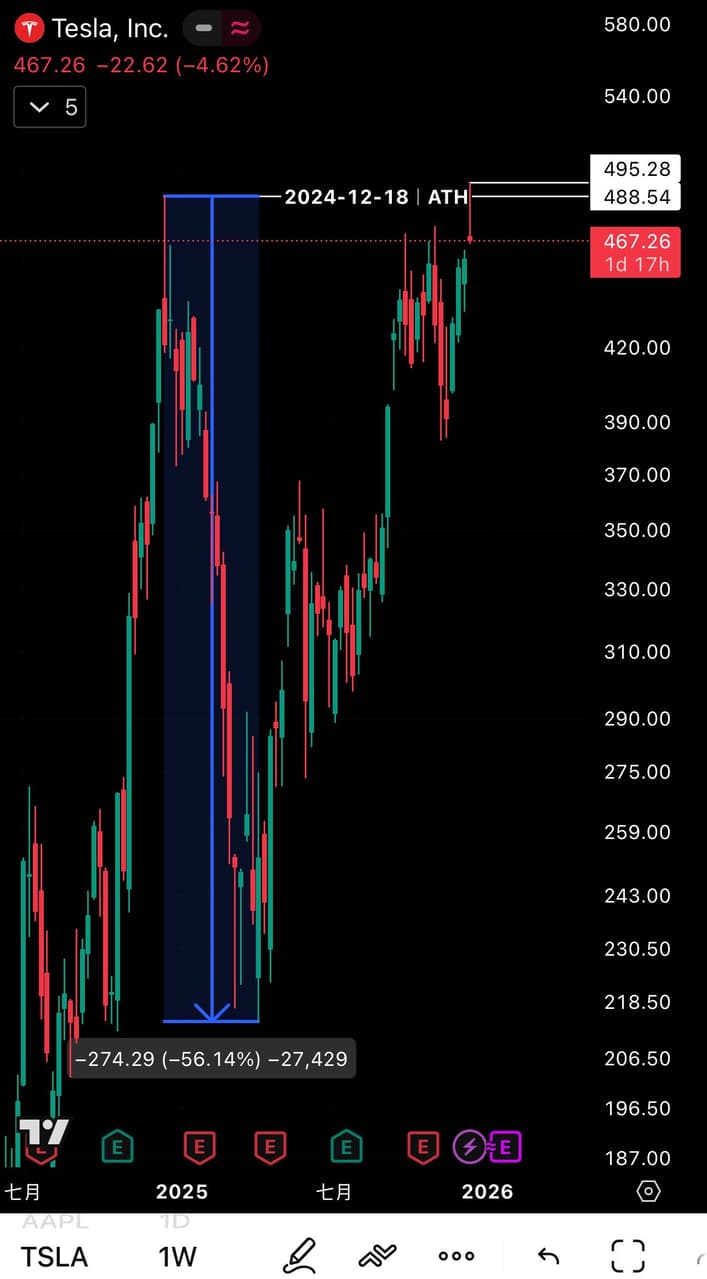Show more options via the ellipsis

pyautogui.click(x=457, y=1255)
